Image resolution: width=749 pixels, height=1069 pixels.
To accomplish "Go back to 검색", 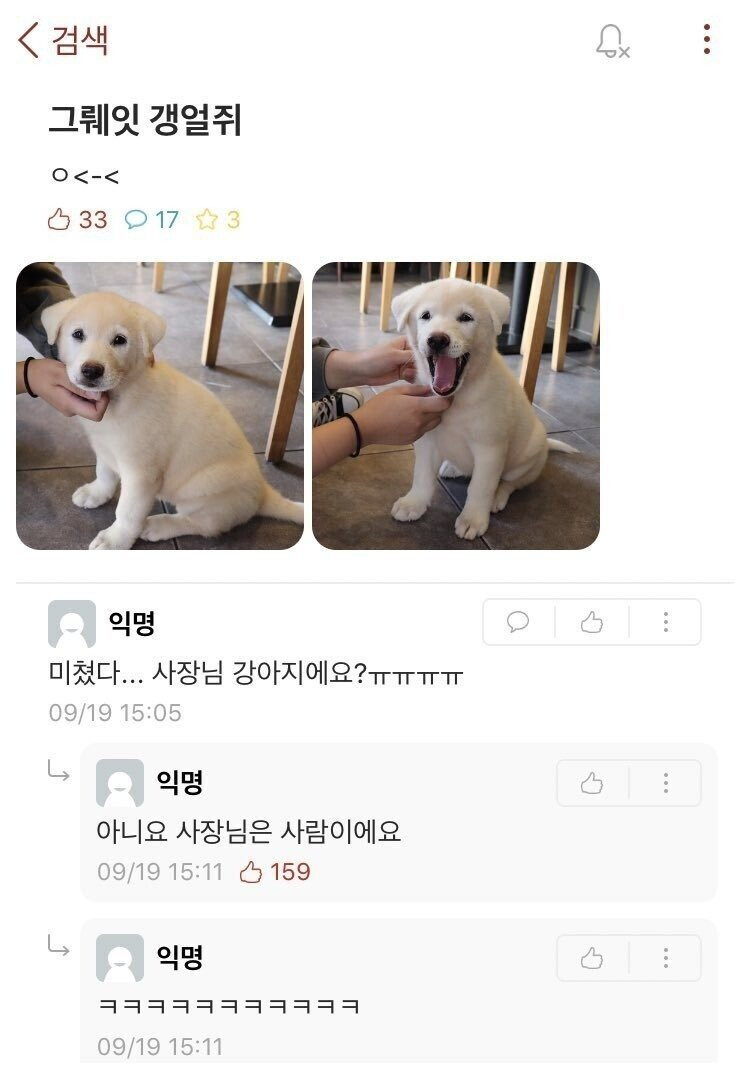I will pyautogui.click(x=63, y=41).
